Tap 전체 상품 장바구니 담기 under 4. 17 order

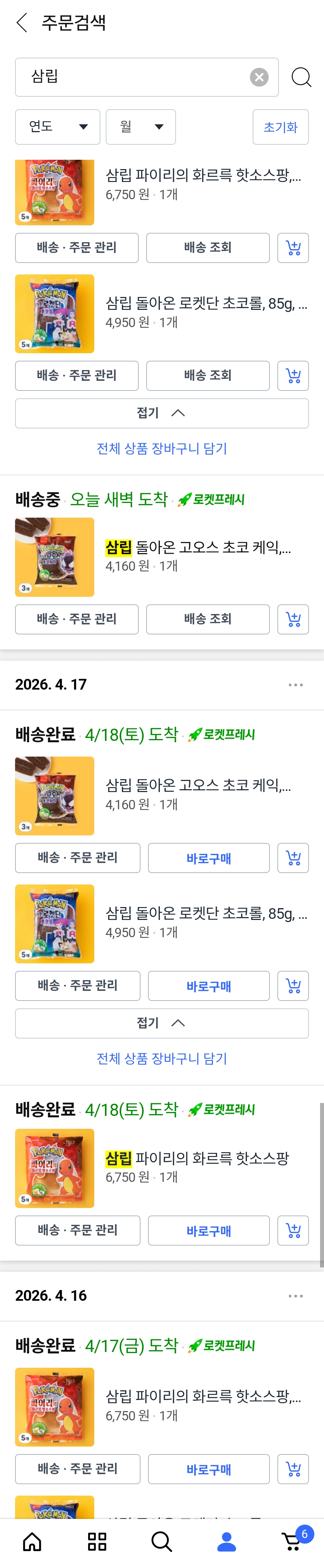tap(161, 1059)
